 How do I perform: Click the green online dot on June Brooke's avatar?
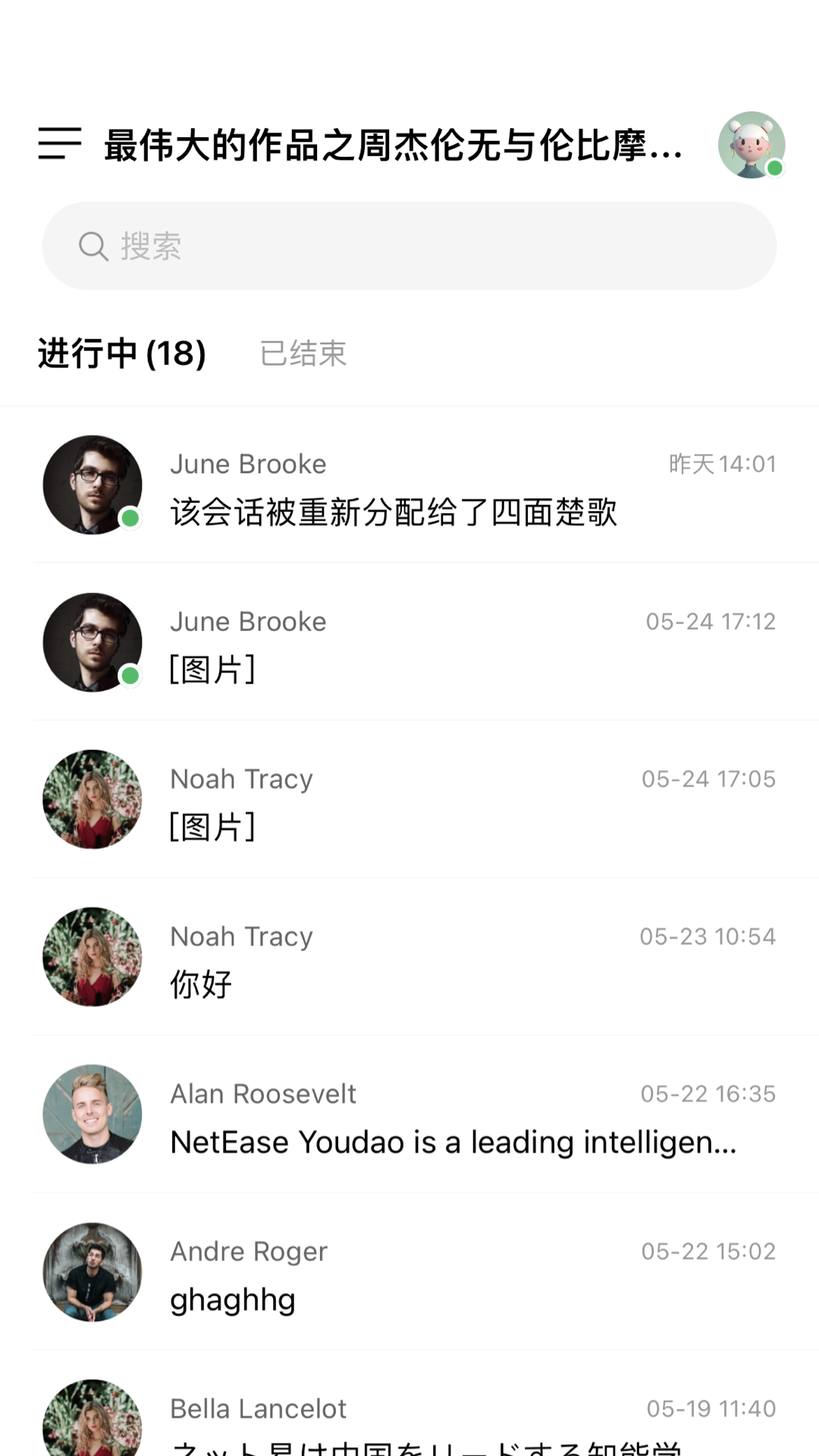coord(129,517)
